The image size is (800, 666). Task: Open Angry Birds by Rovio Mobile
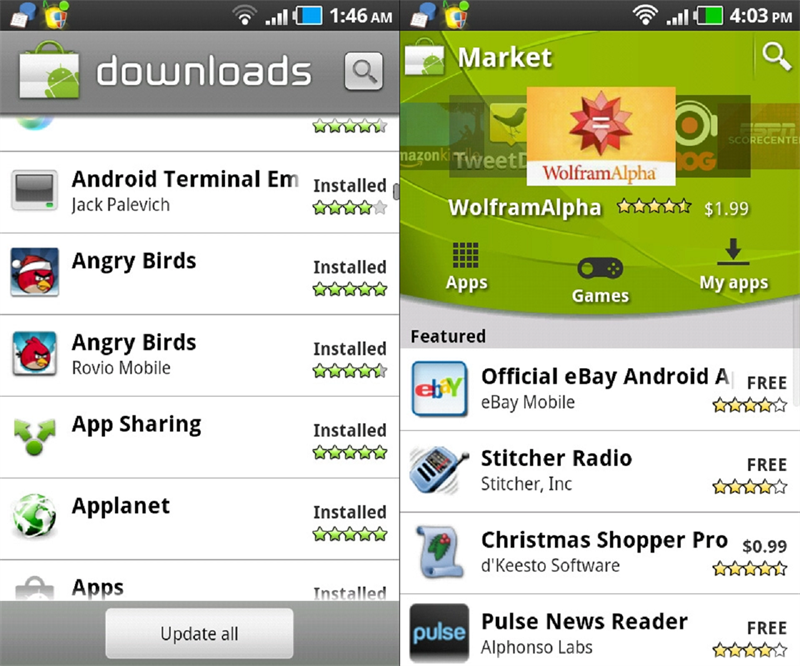(x=185, y=354)
